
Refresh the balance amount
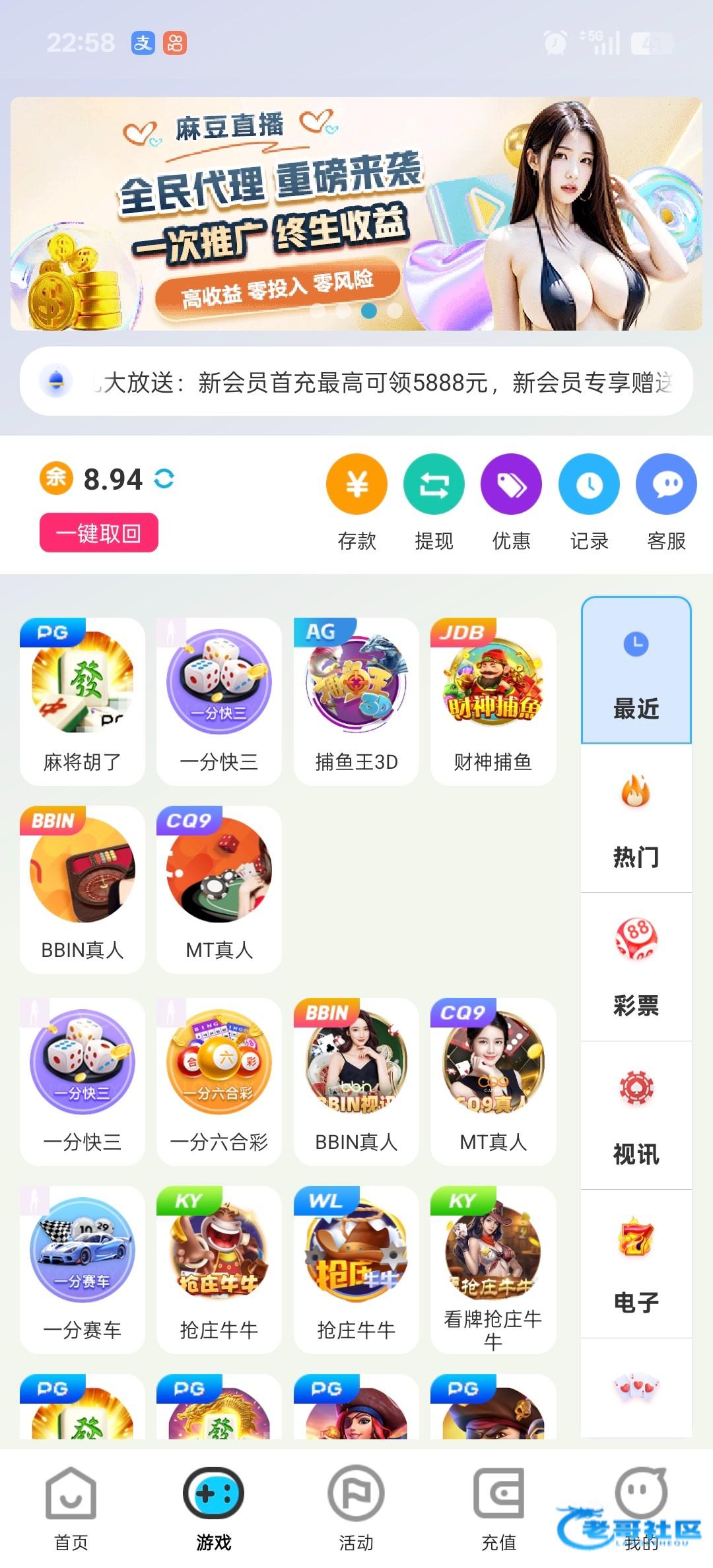(x=164, y=479)
